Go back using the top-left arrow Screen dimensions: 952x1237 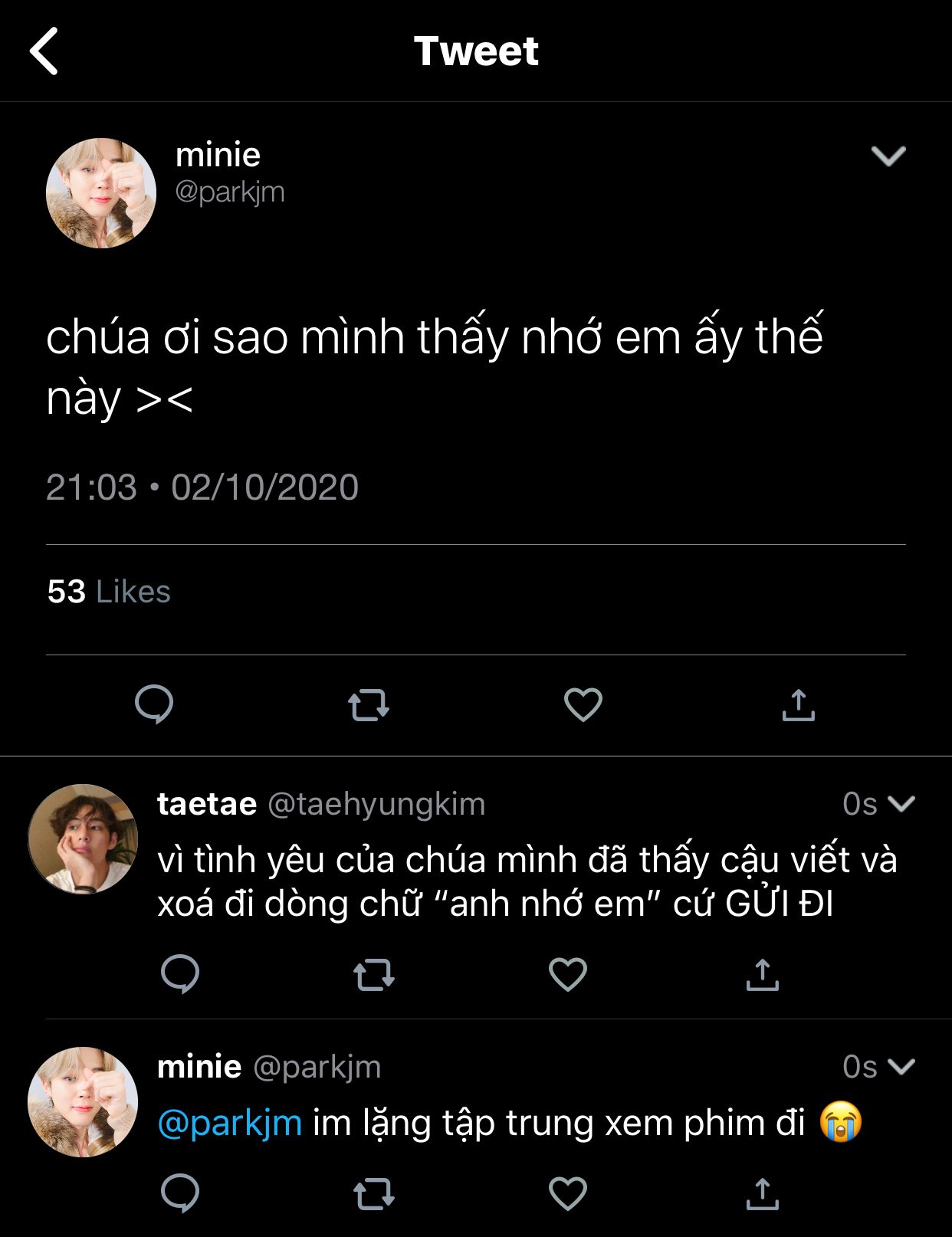pos(44,51)
